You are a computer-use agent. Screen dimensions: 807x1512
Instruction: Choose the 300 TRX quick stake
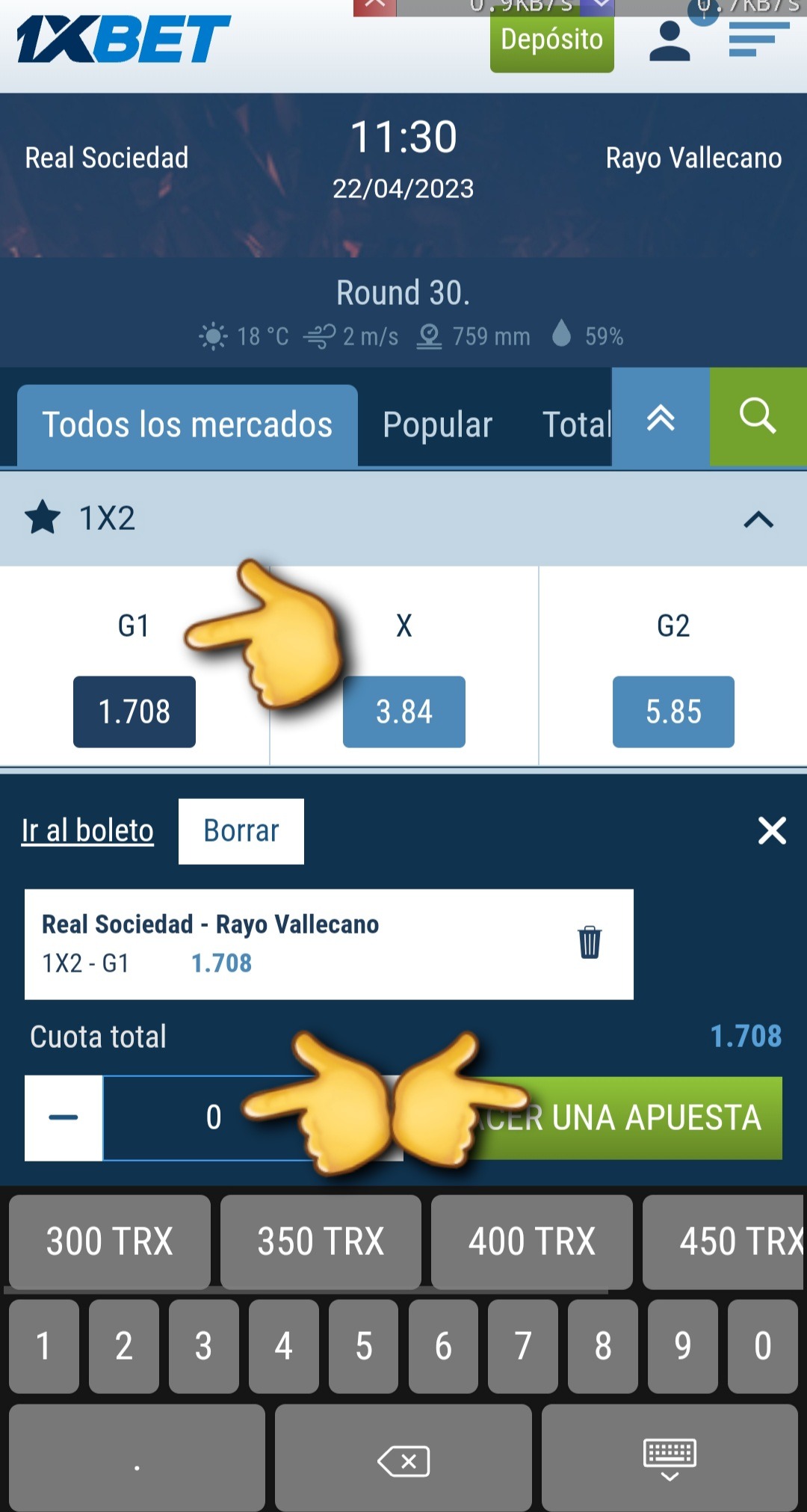pyautogui.click(x=110, y=1241)
